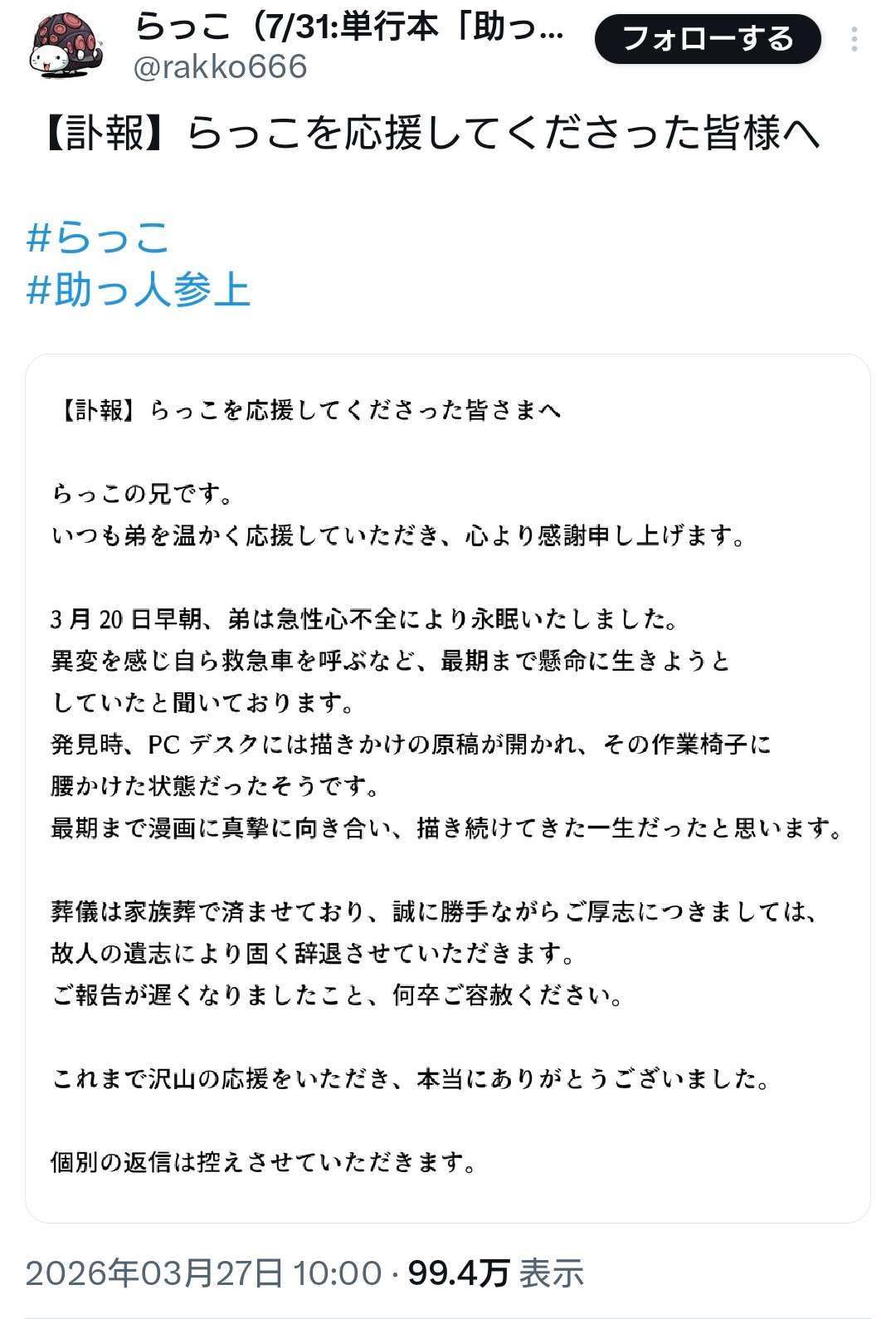Open the #助っ人参上 hashtag

tap(139, 291)
